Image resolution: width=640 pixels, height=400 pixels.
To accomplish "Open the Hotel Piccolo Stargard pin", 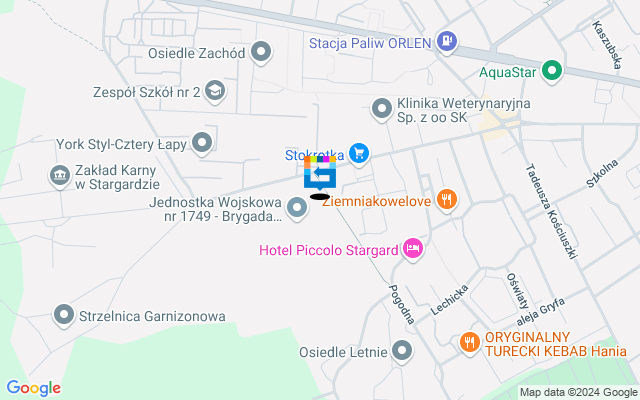I will [413, 249].
